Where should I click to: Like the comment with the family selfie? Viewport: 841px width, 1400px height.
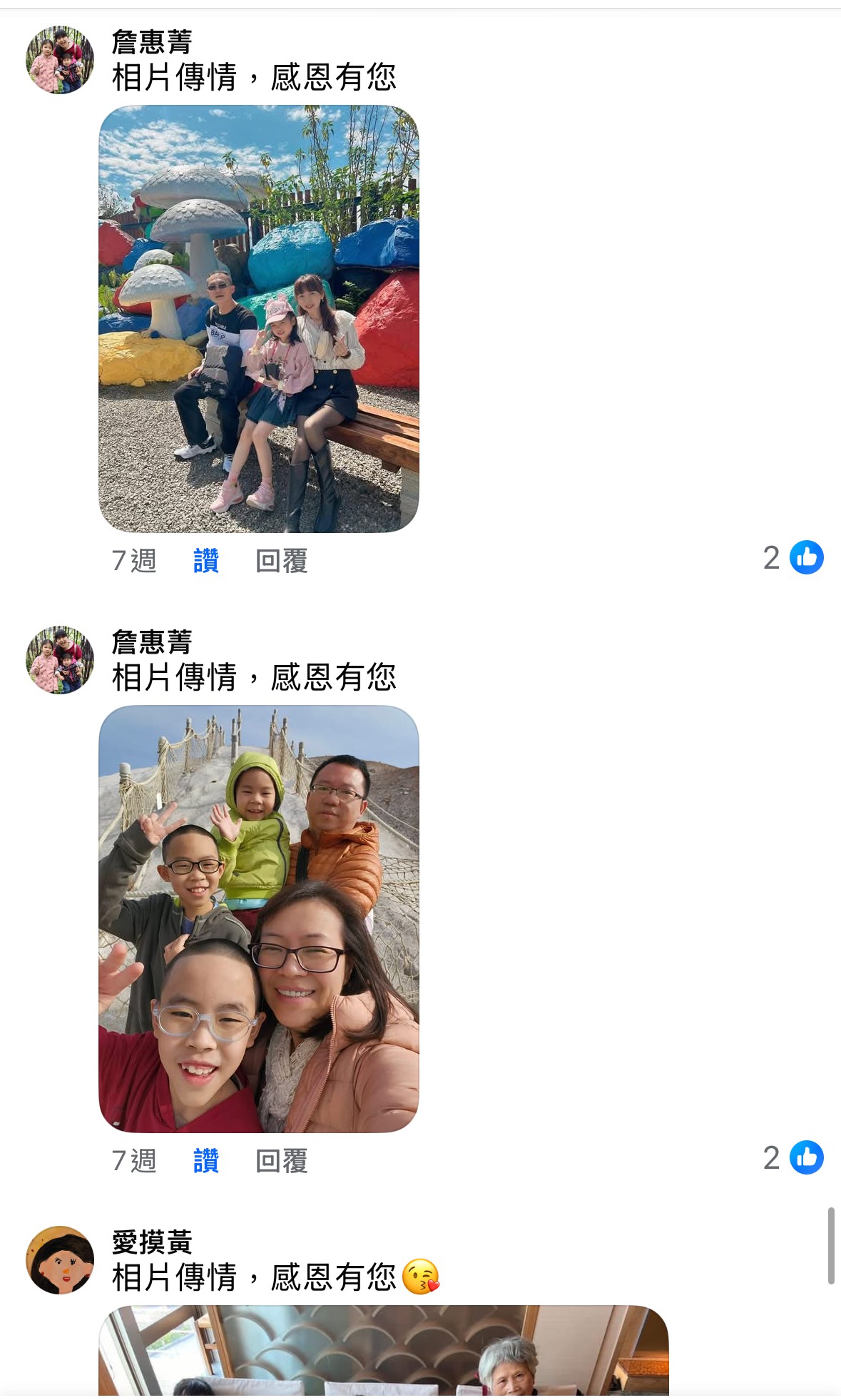click(205, 1161)
